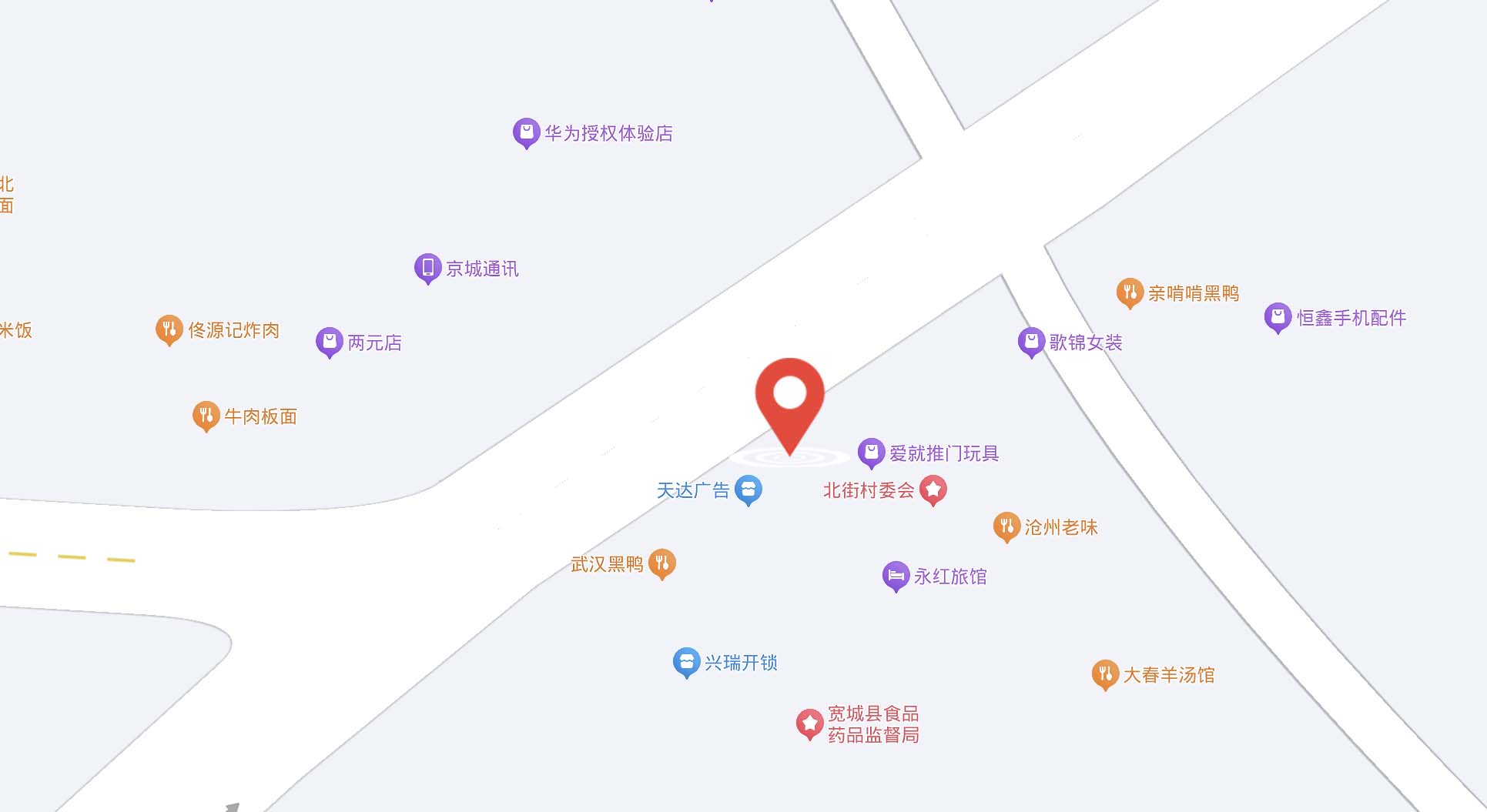Select the 沧州老味 restaurant marker

pos(1006,526)
